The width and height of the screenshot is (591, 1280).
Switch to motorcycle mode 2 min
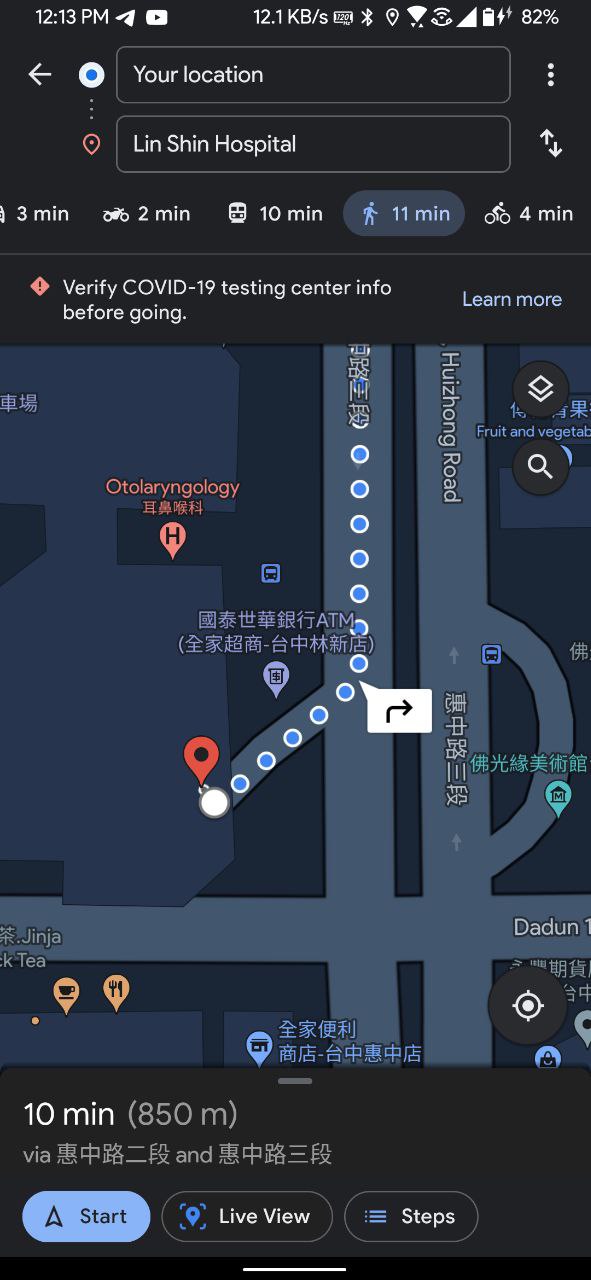[x=146, y=213]
